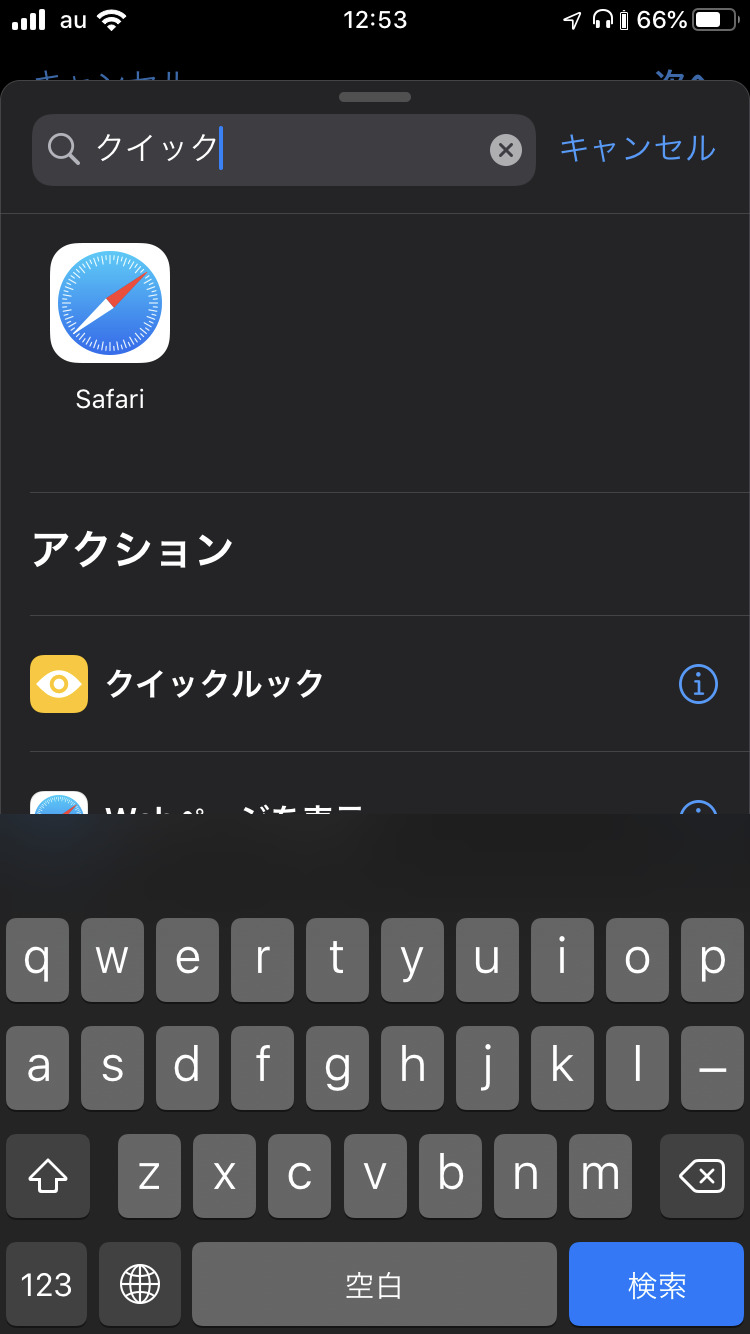Clear the search text with the X icon

[x=506, y=150]
